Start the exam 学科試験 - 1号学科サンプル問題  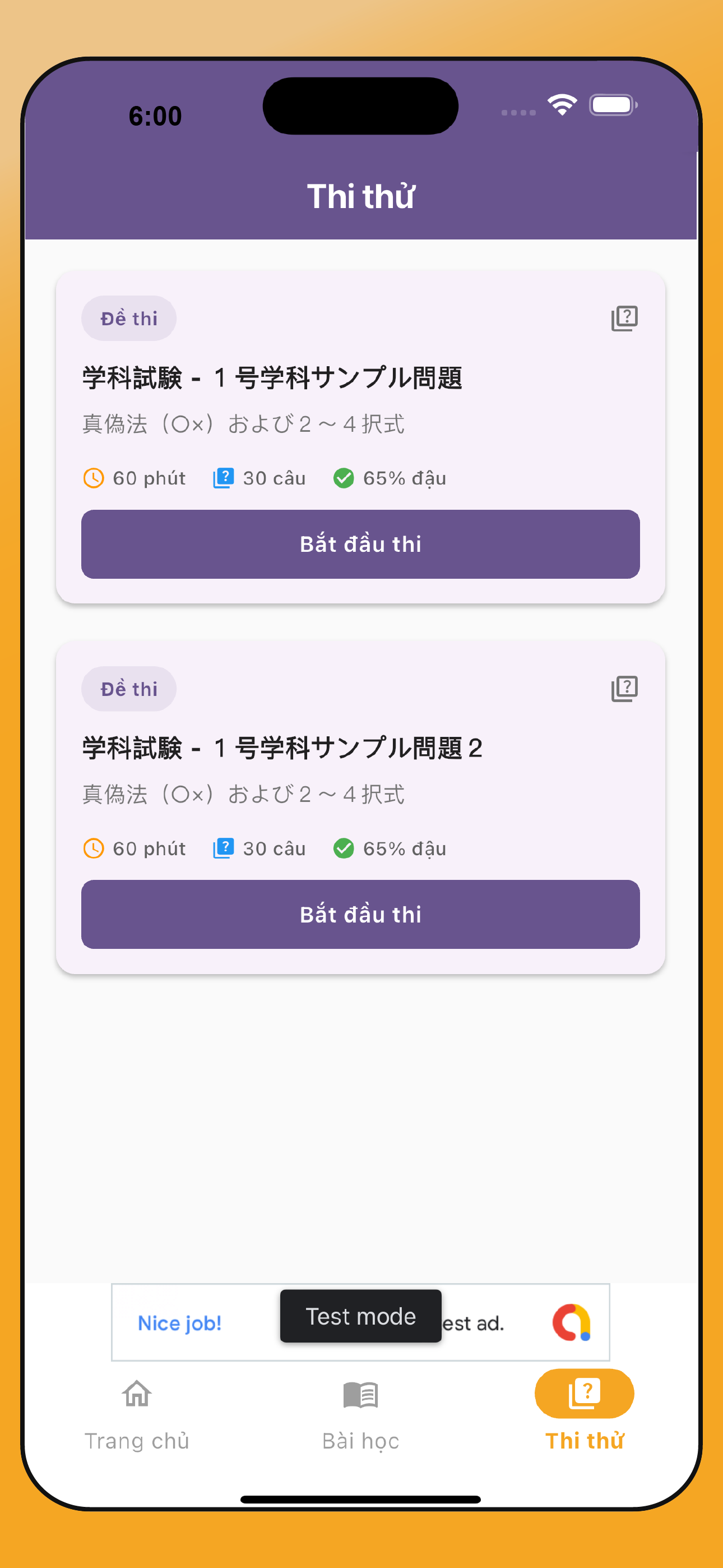[x=360, y=543]
